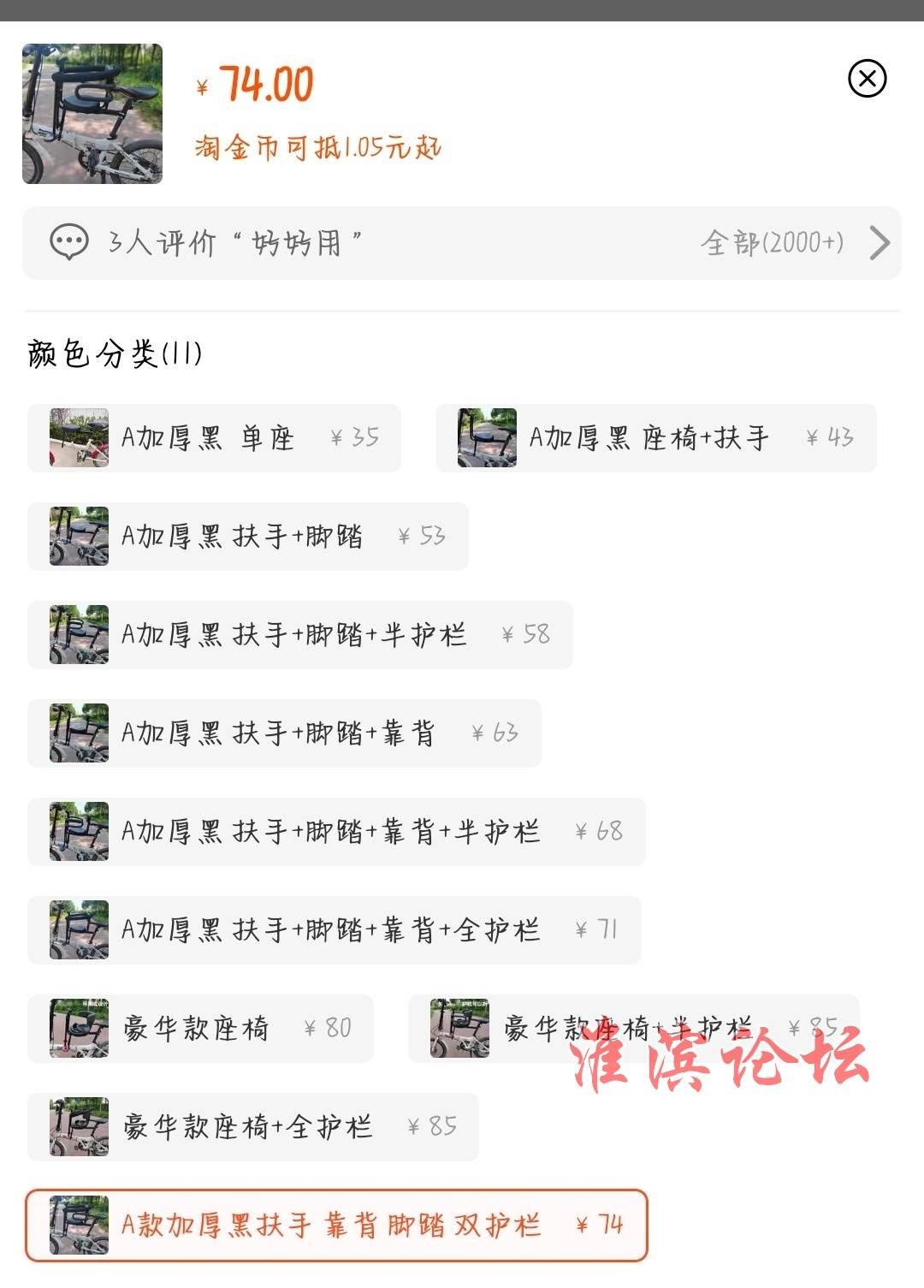
Task: Select A加厚黑 扶手+脚踏+靠背 for ¥63
Action: pyautogui.click(x=284, y=733)
